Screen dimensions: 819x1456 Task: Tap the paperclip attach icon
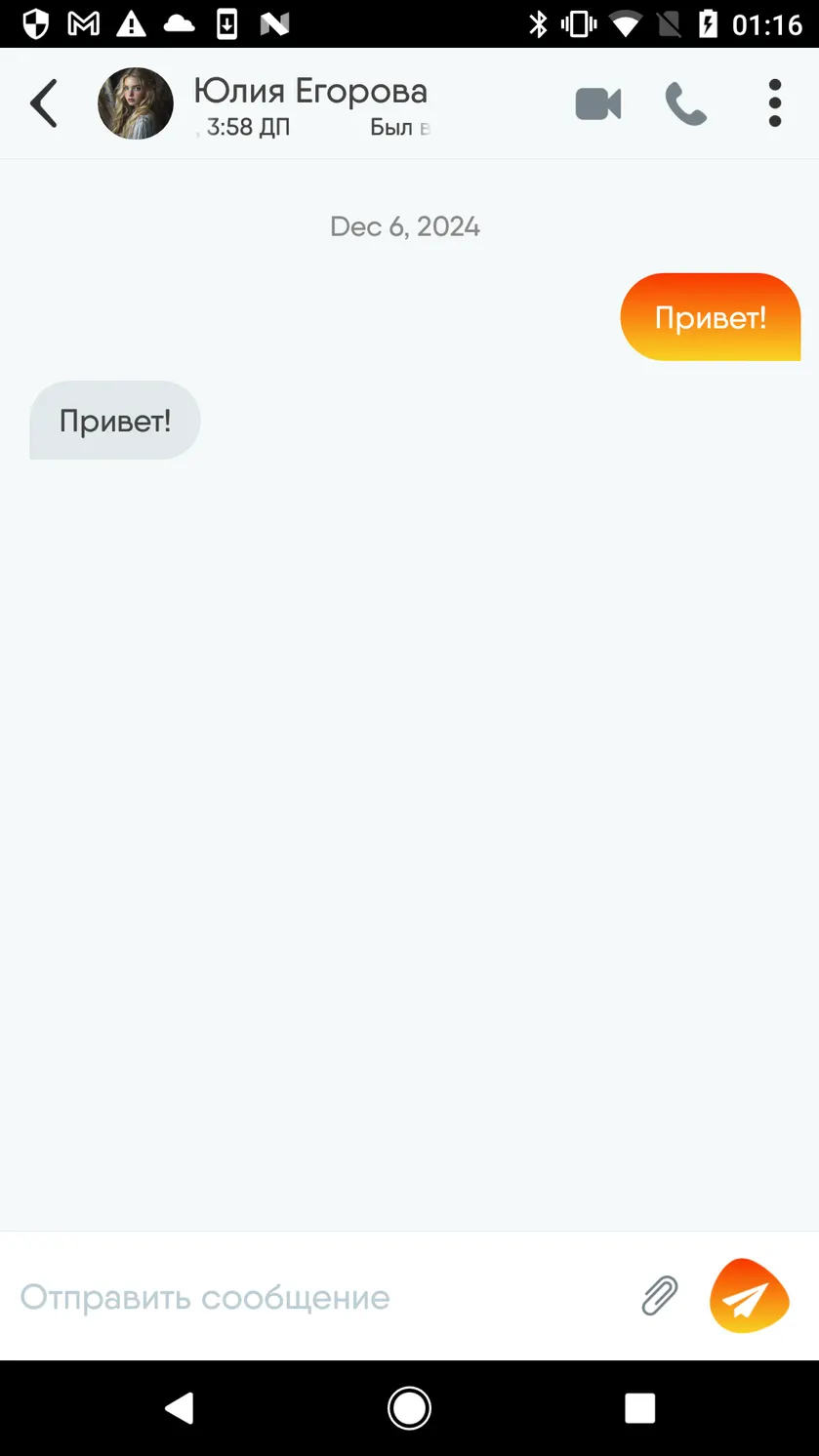[x=660, y=1297]
